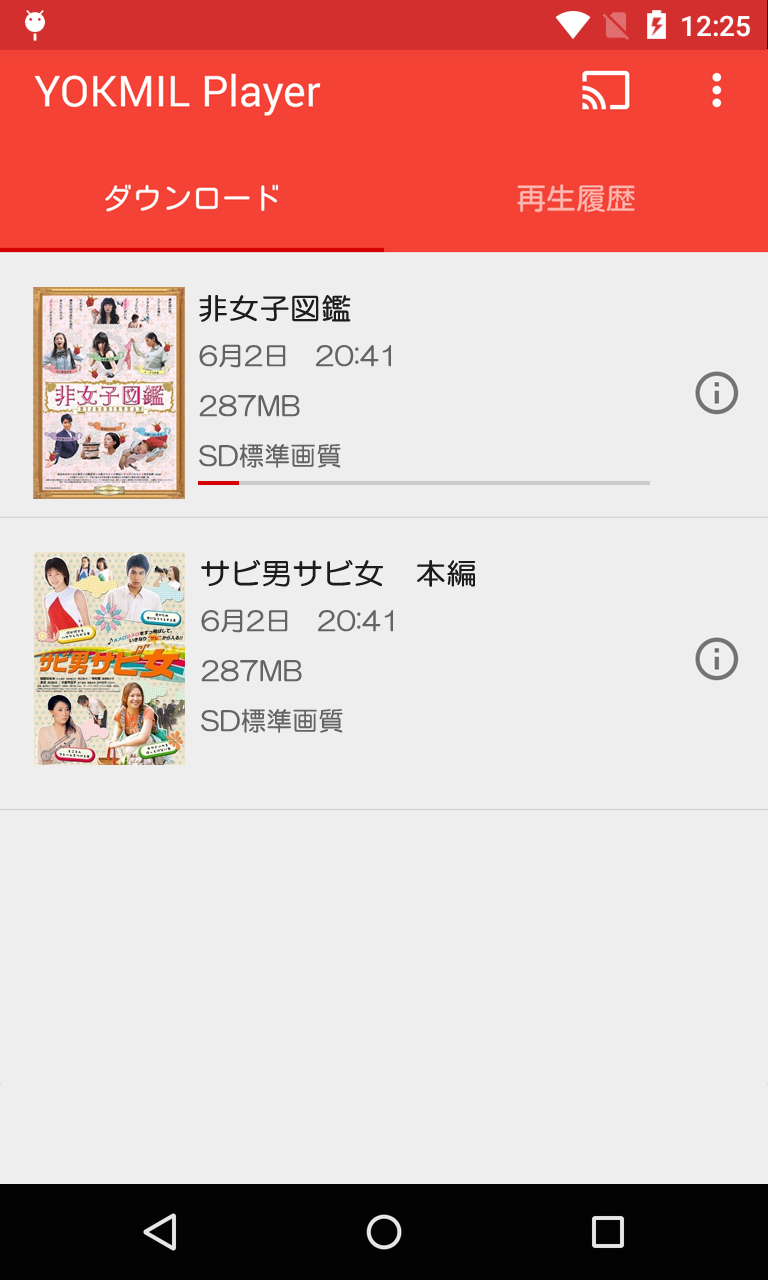Switch to the 再生履歴 tab

575,199
